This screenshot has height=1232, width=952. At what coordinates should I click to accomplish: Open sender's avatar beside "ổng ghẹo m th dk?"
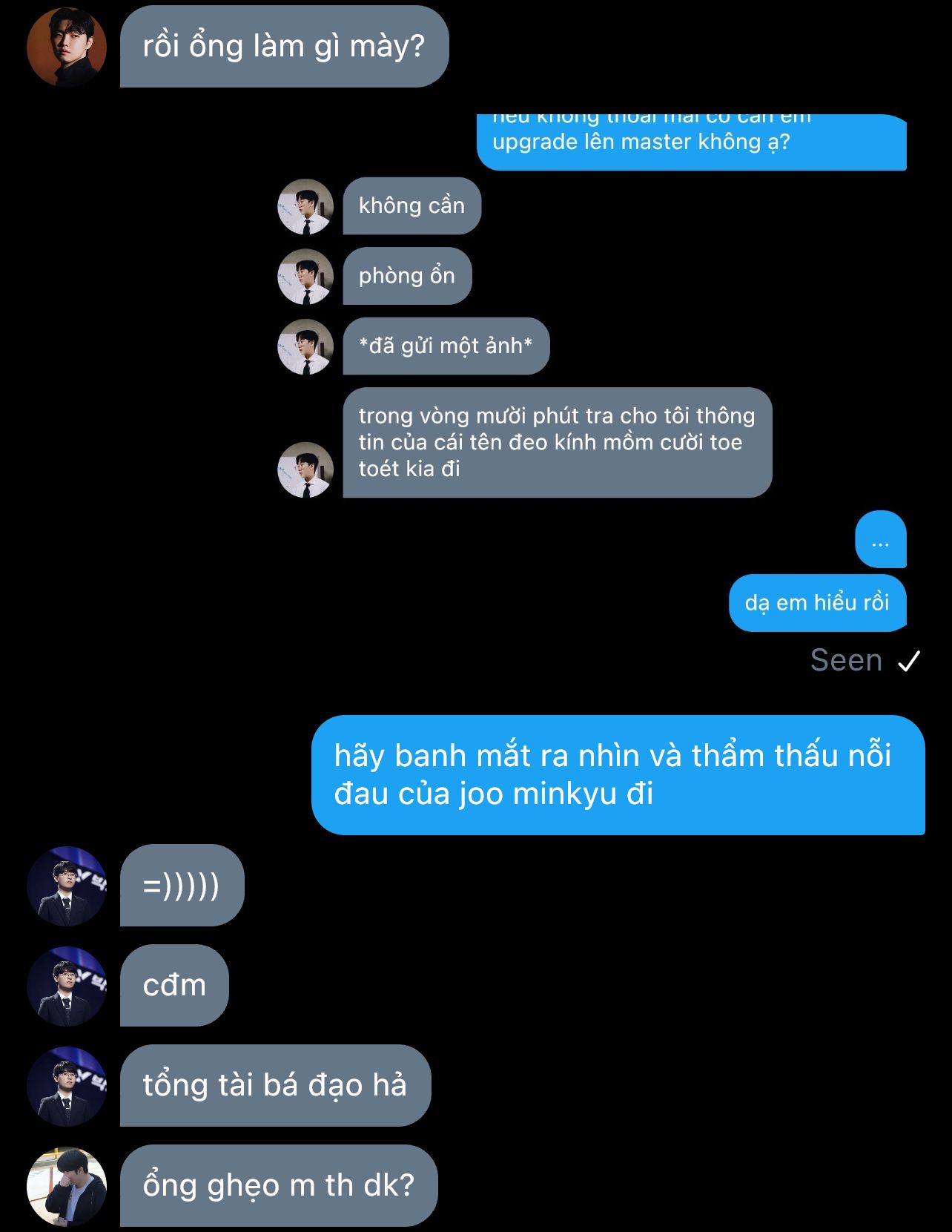67,1186
